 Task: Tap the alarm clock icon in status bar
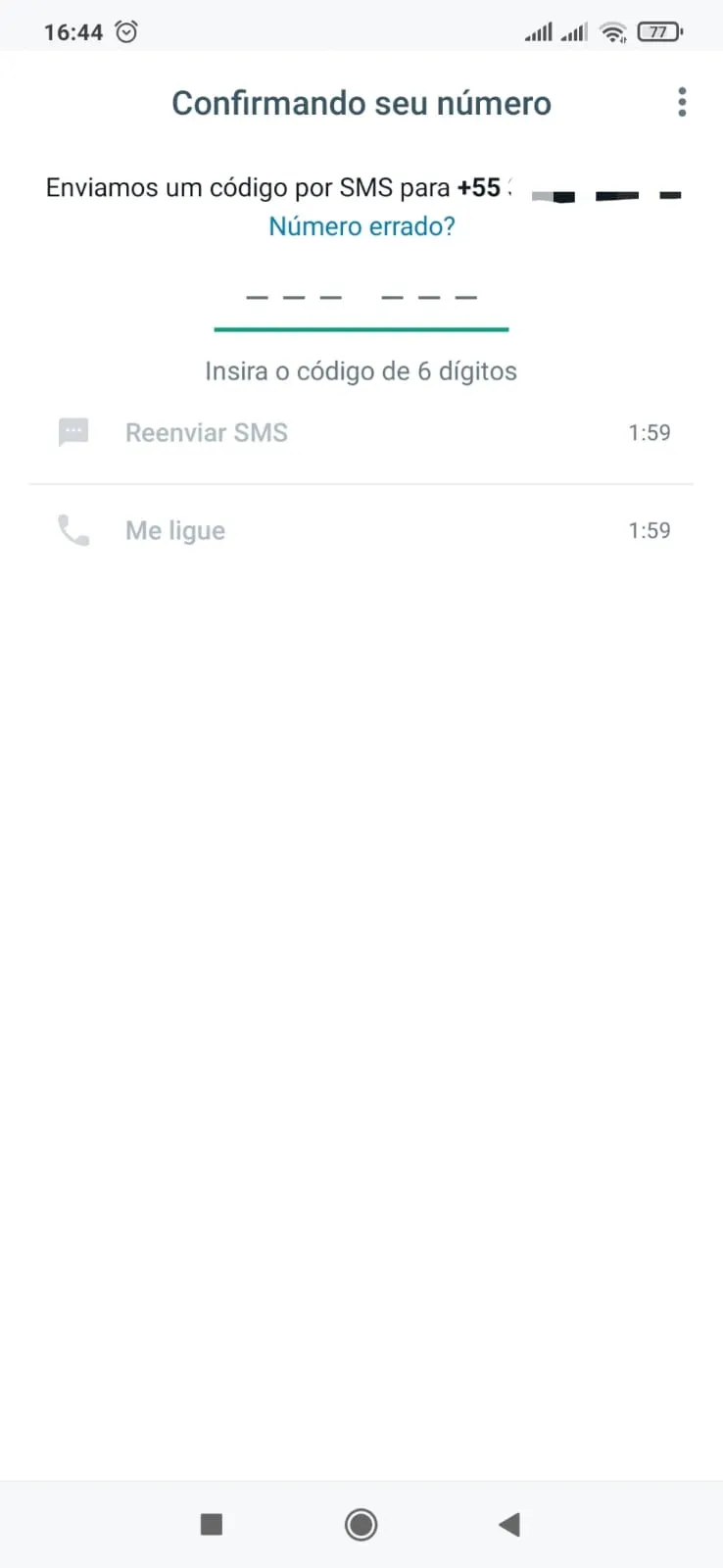click(x=125, y=31)
